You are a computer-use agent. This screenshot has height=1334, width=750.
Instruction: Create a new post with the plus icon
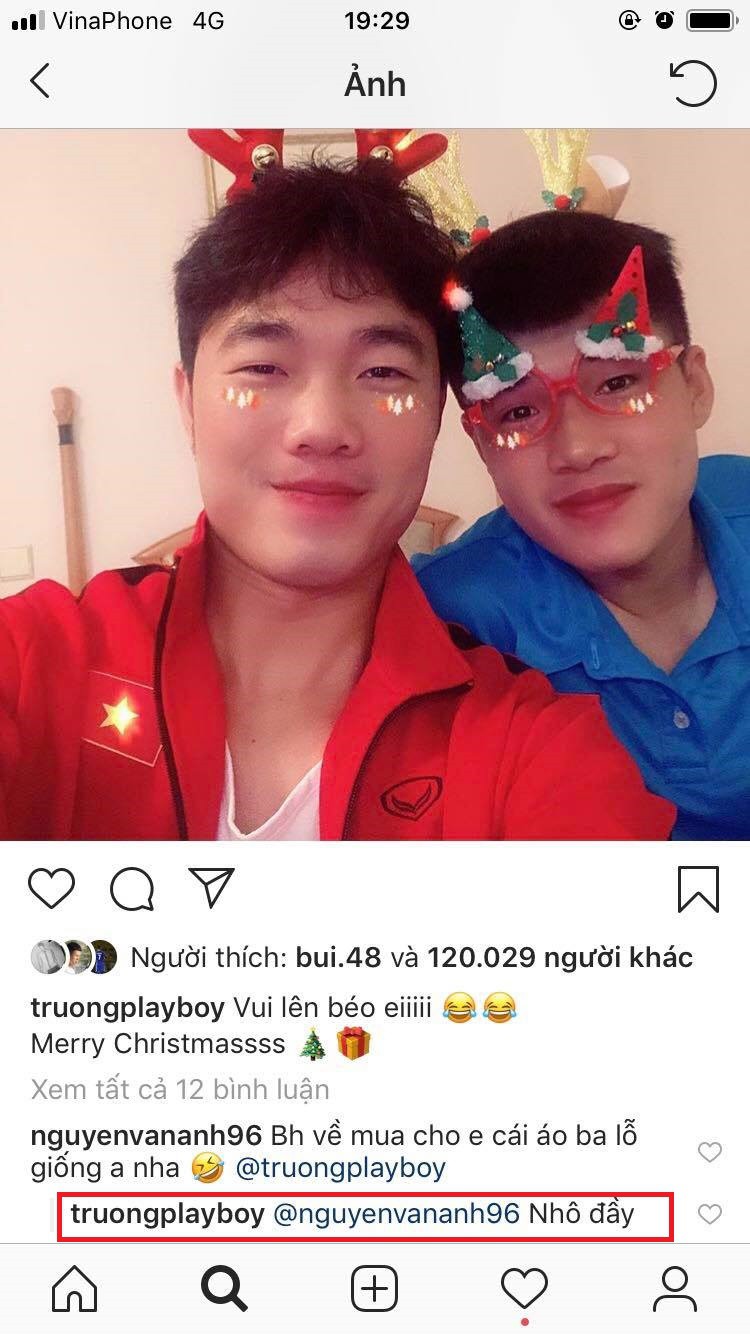[374, 1290]
